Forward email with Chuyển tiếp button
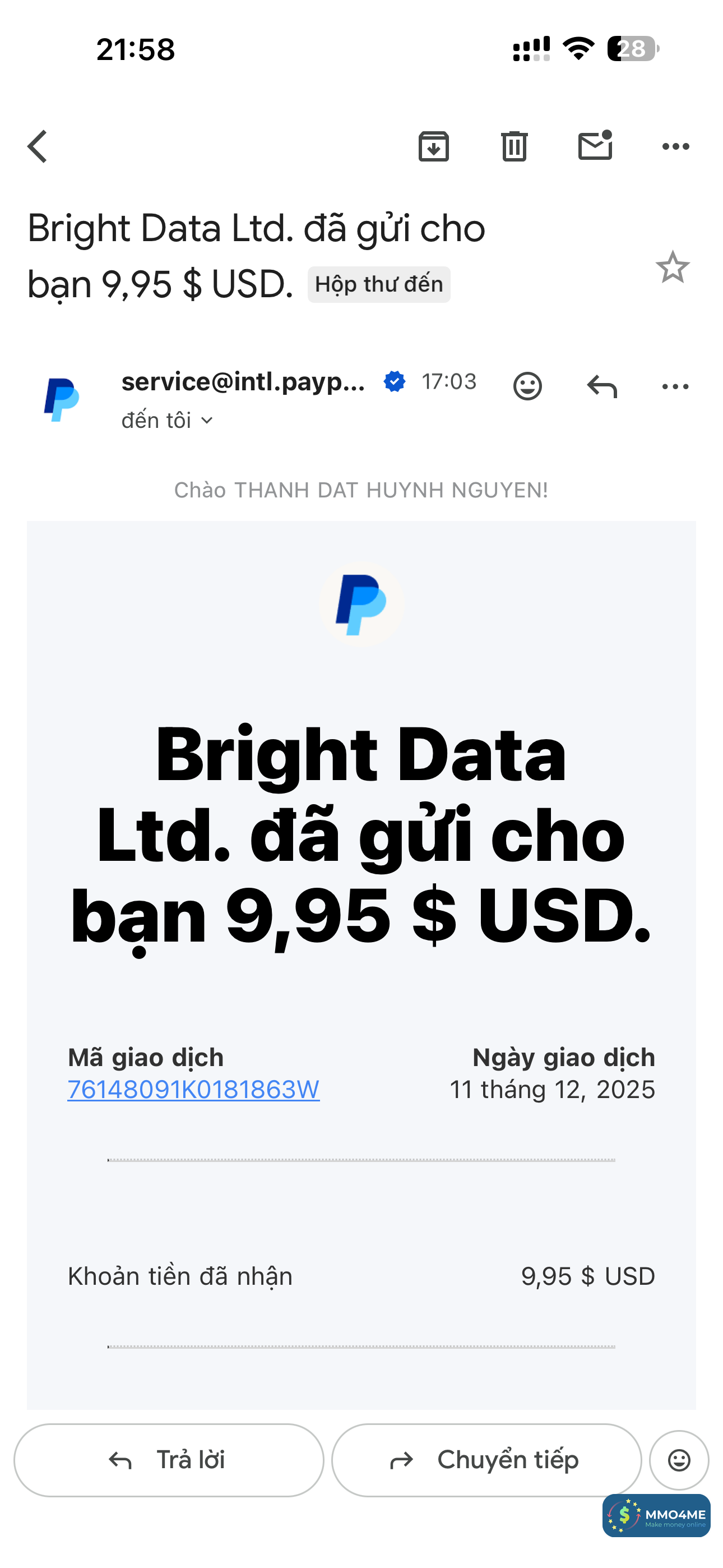This screenshot has height=1568, width=723. 486,1460
